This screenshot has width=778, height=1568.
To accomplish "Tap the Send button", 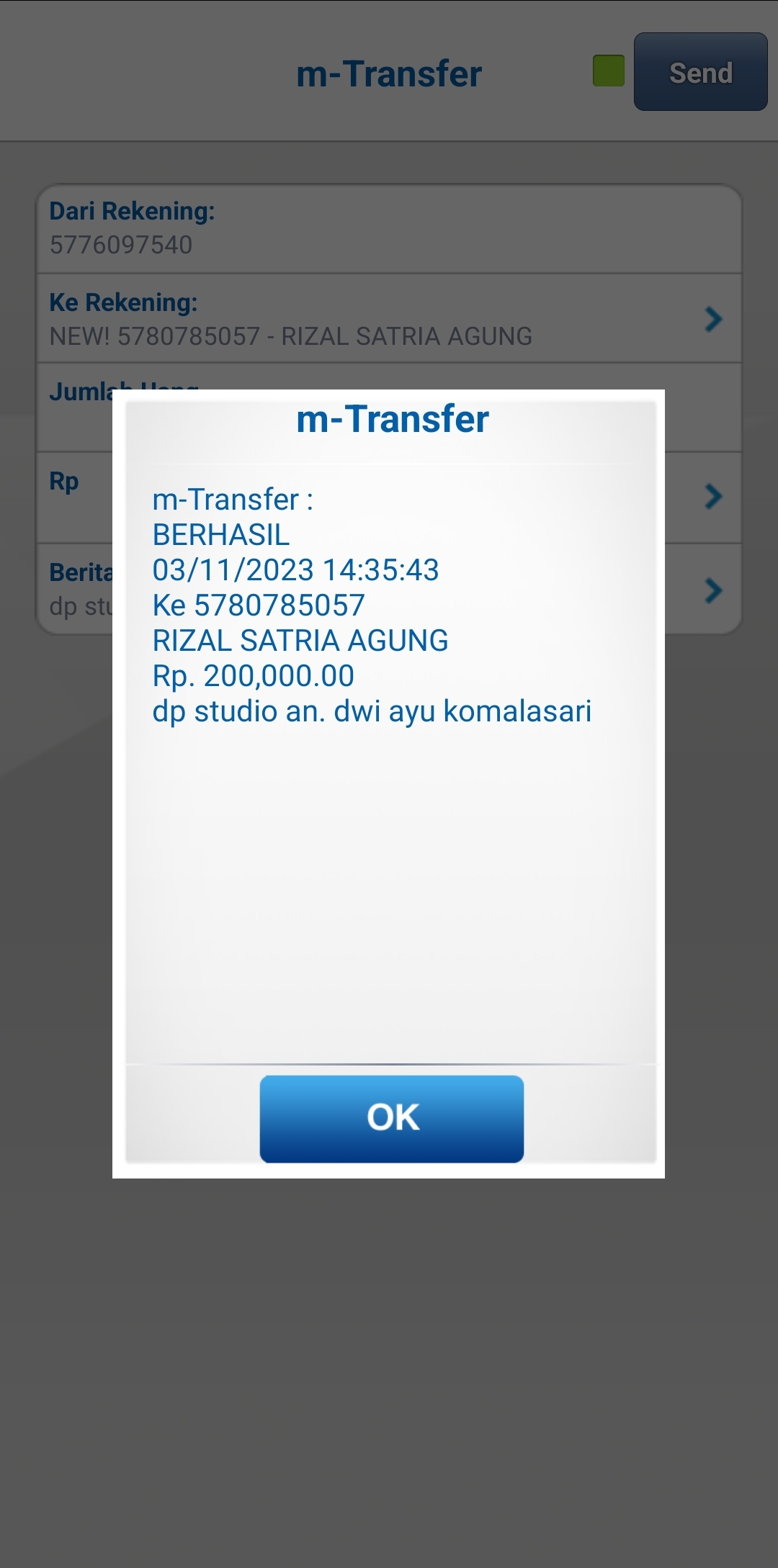I will point(700,72).
